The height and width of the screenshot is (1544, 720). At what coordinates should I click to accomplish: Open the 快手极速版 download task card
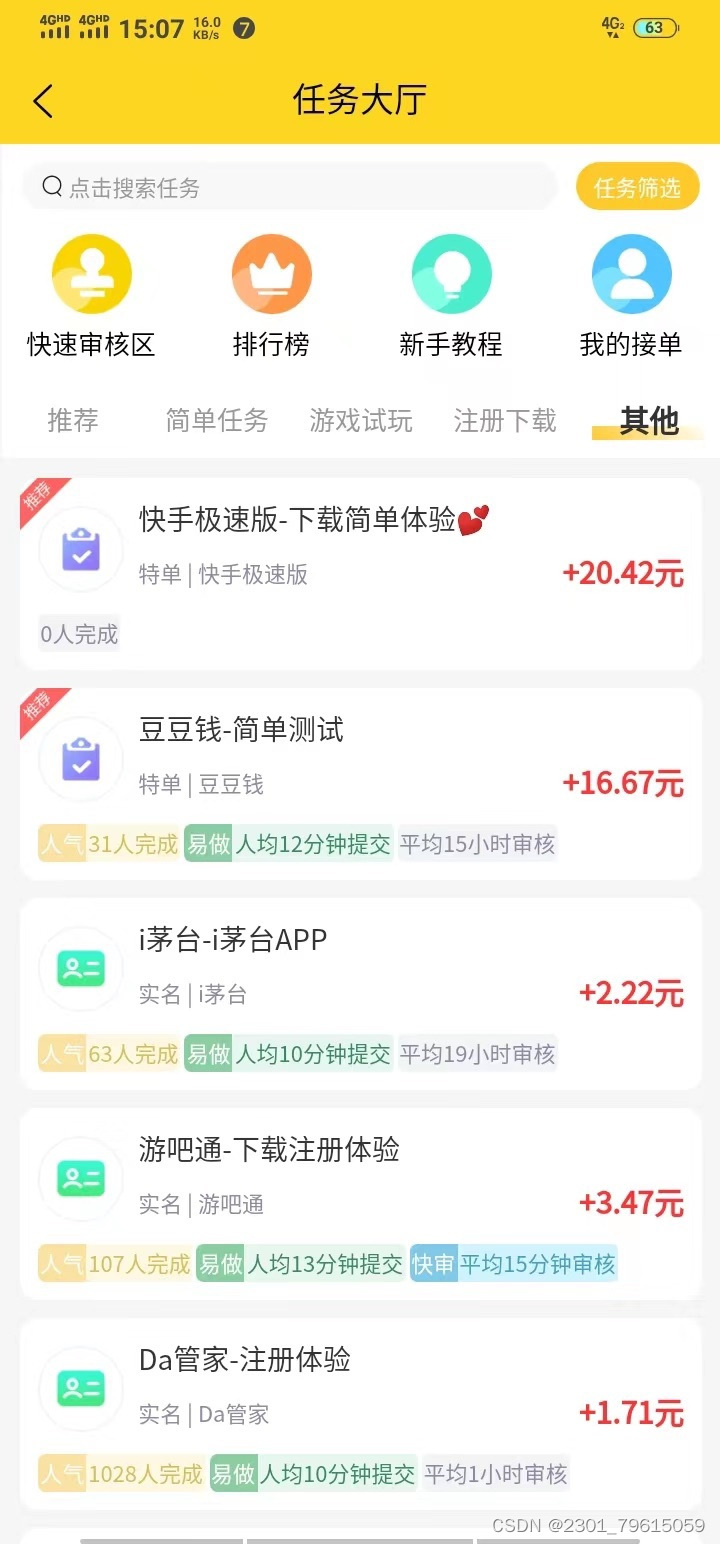pyautogui.click(x=360, y=574)
